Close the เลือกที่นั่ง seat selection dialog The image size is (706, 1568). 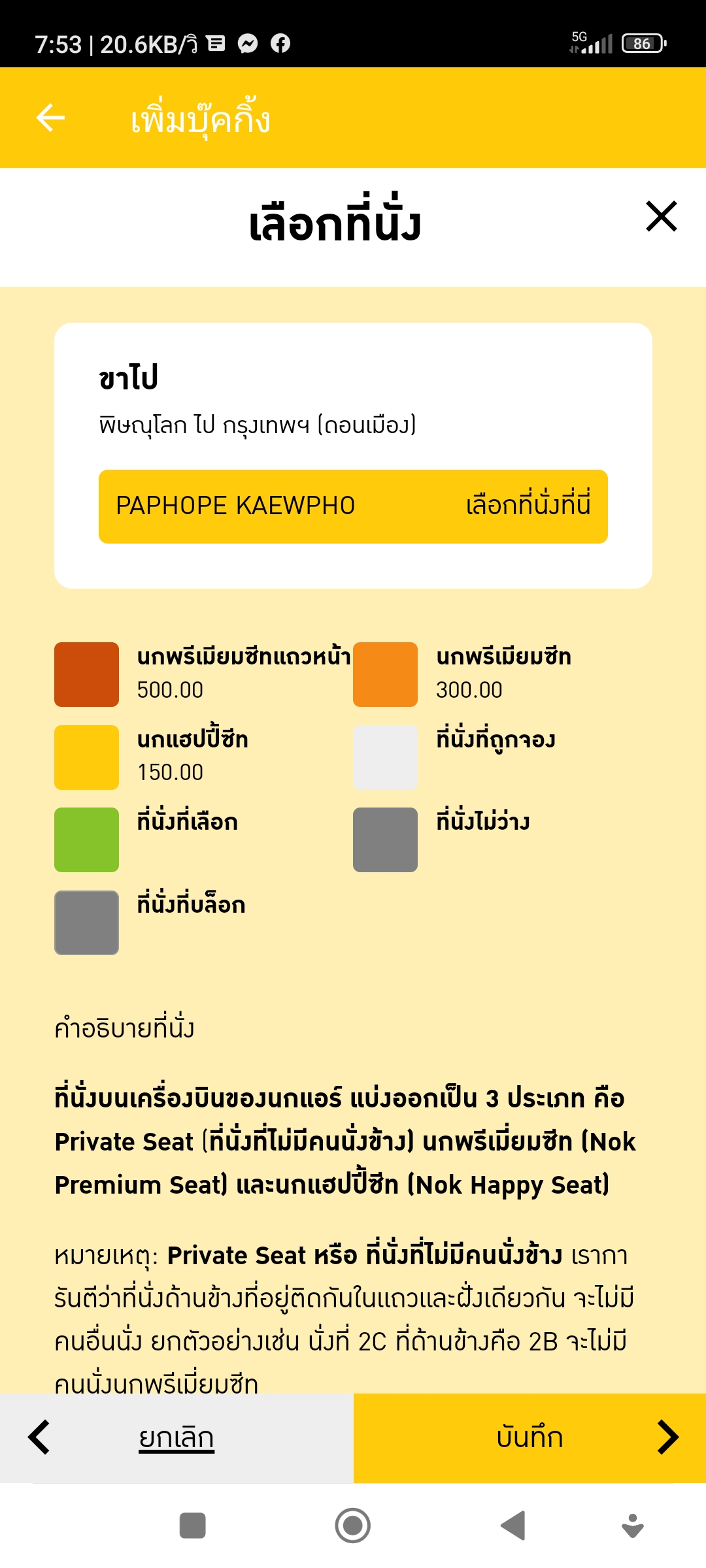pyautogui.click(x=661, y=216)
